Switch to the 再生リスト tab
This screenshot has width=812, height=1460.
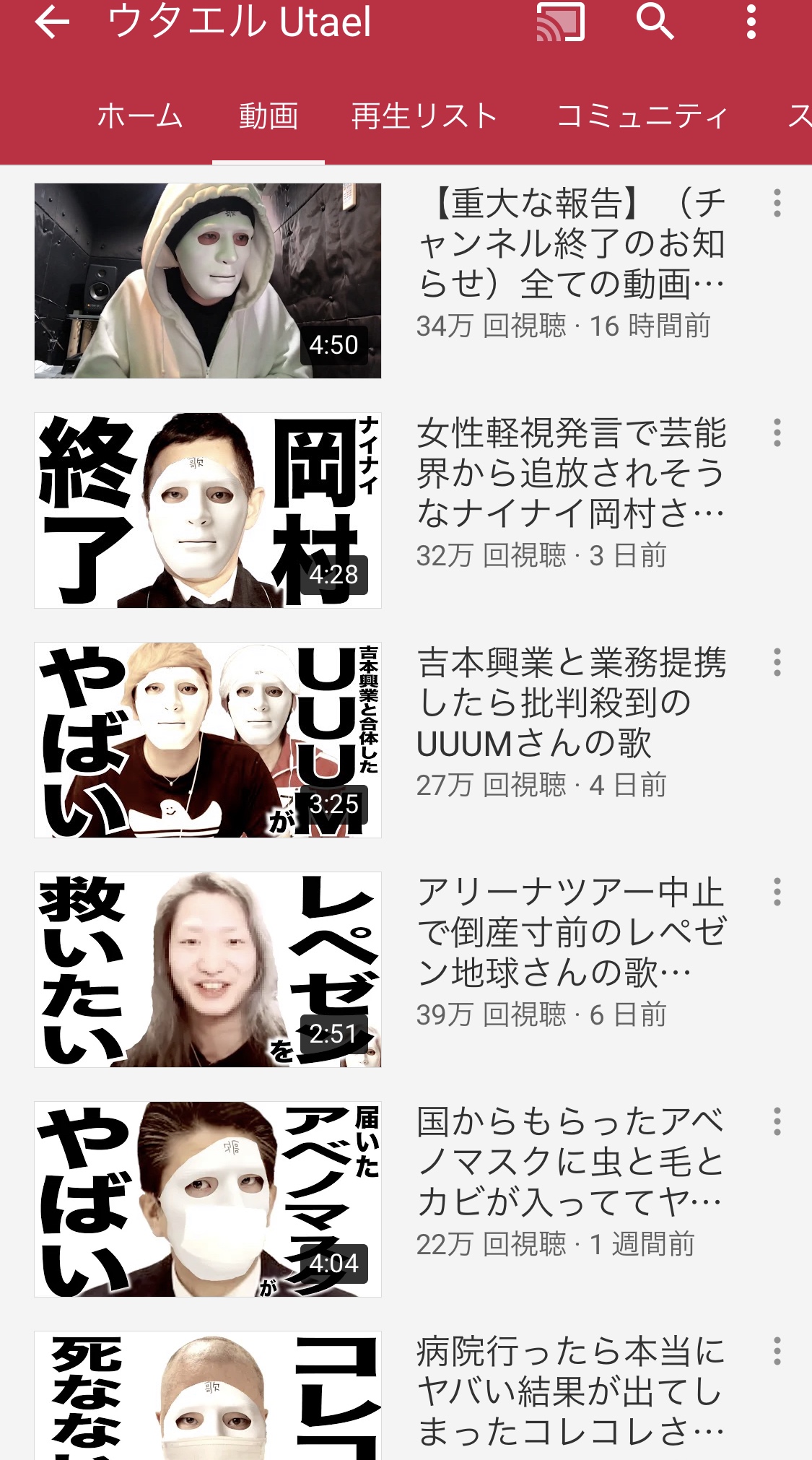click(x=424, y=116)
